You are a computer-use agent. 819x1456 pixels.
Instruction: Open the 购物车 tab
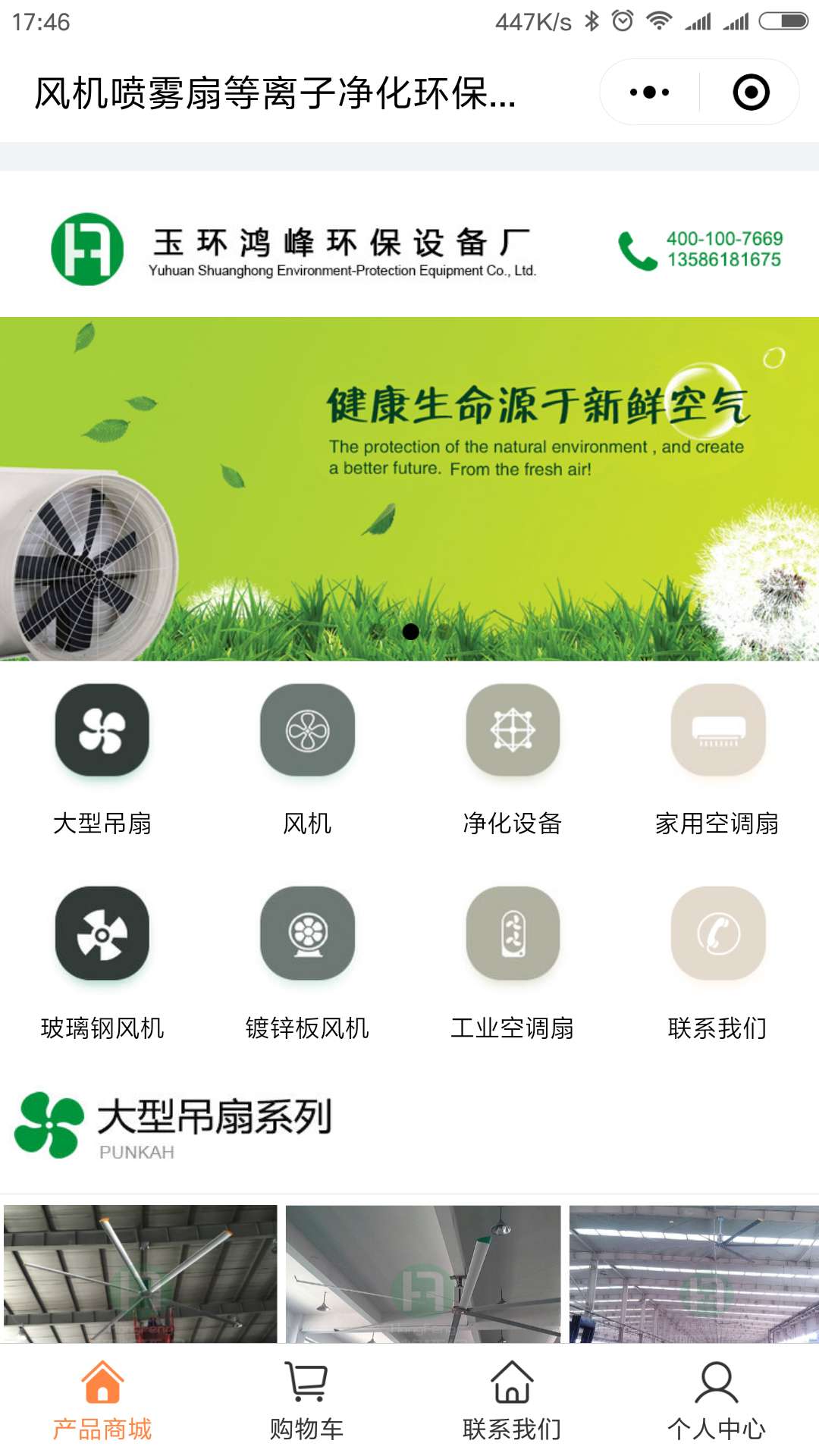(307, 1401)
